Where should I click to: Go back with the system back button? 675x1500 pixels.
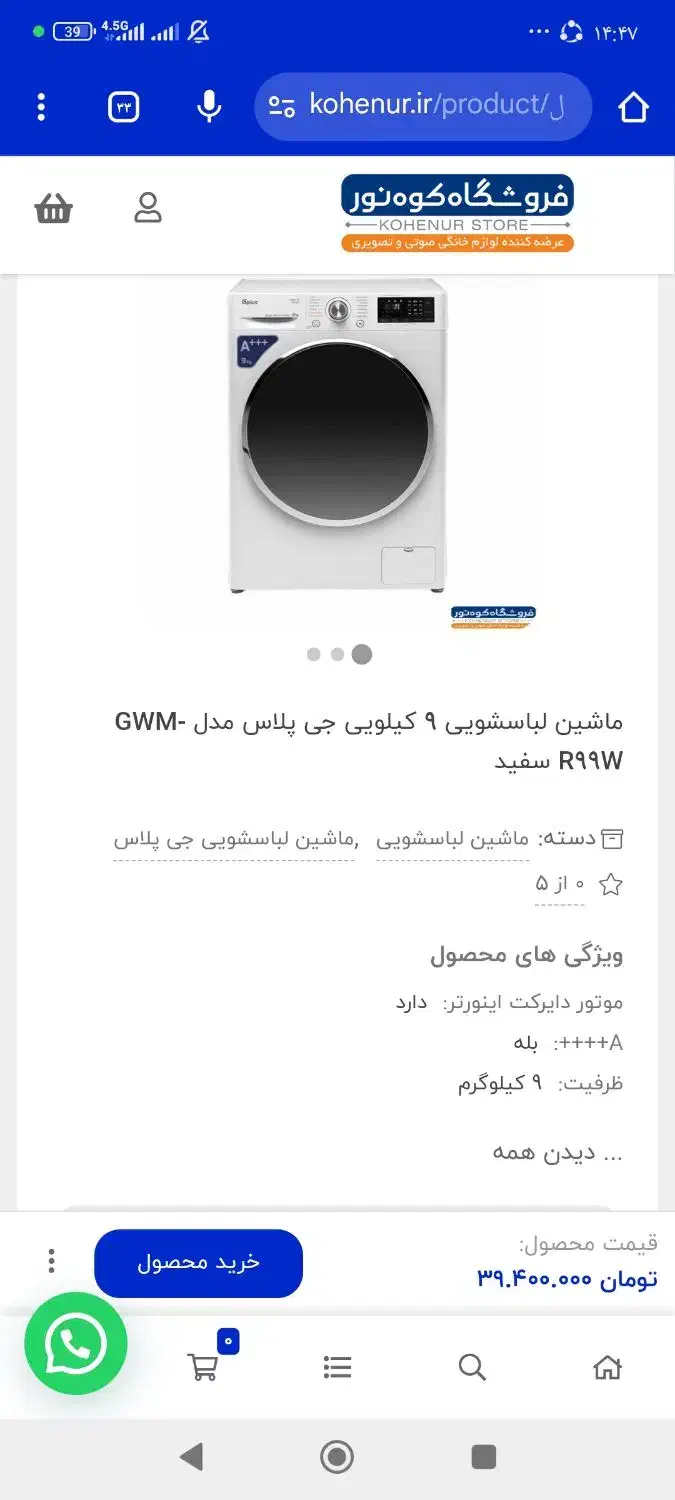click(x=191, y=1457)
